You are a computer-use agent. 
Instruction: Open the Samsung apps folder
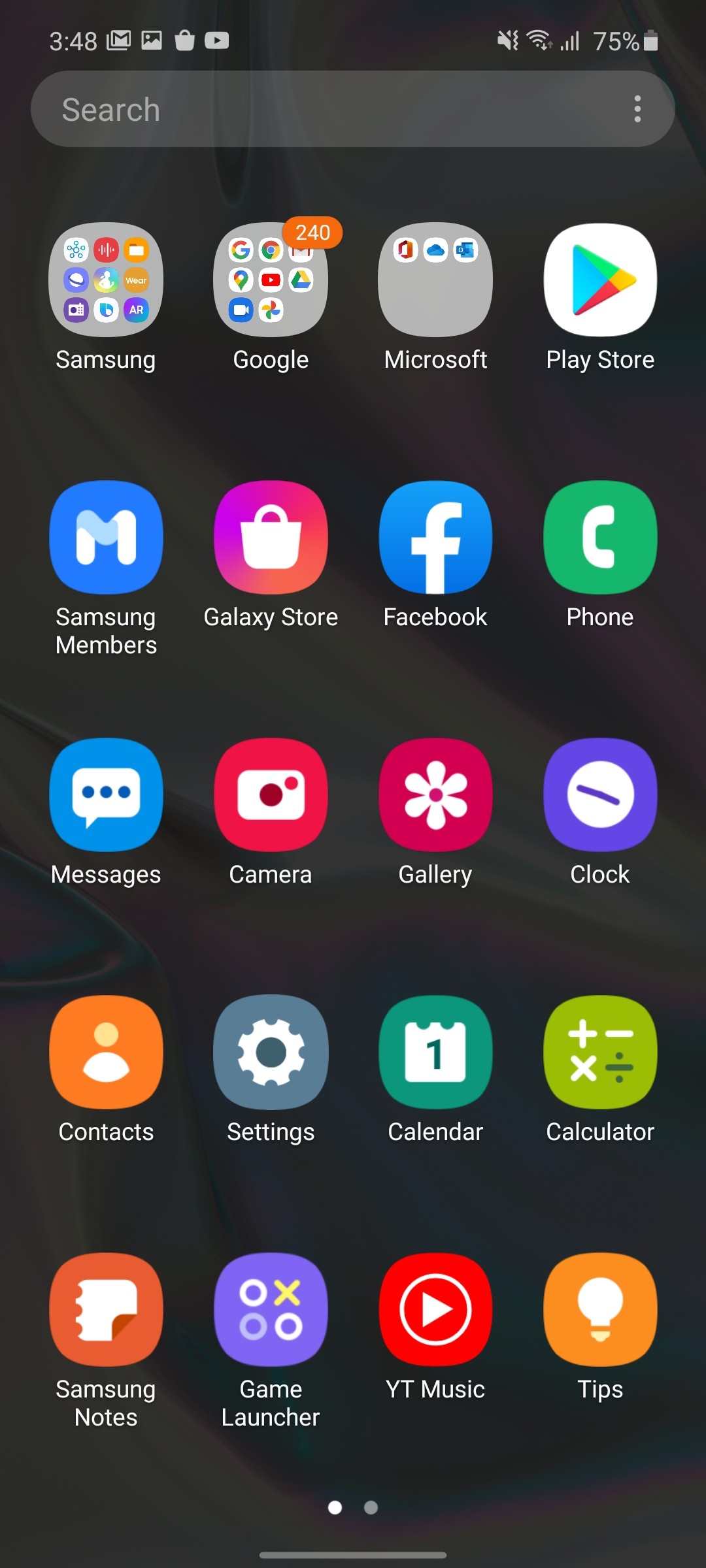[x=106, y=280]
